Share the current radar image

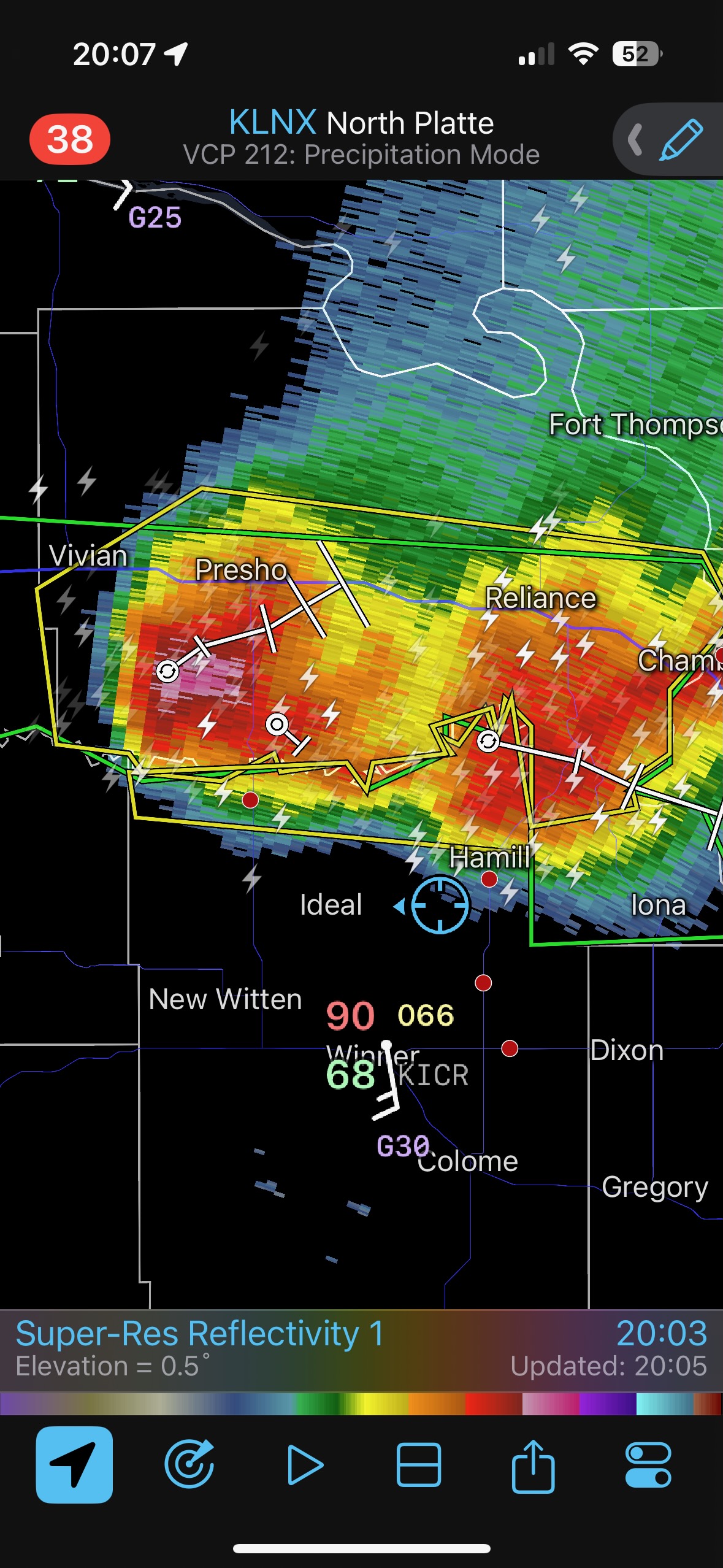[x=533, y=1464]
